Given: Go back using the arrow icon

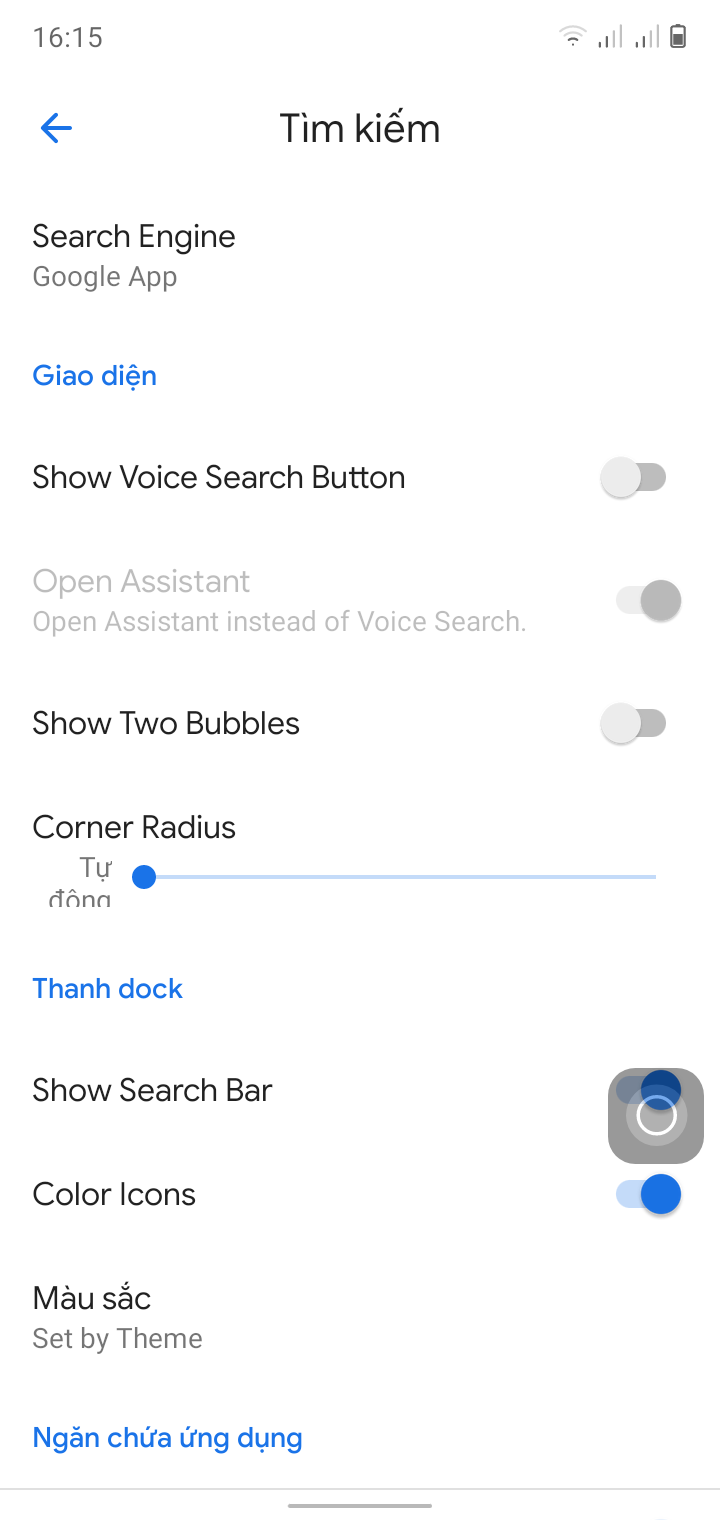Looking at the screenshot, I should coord(56,128).
